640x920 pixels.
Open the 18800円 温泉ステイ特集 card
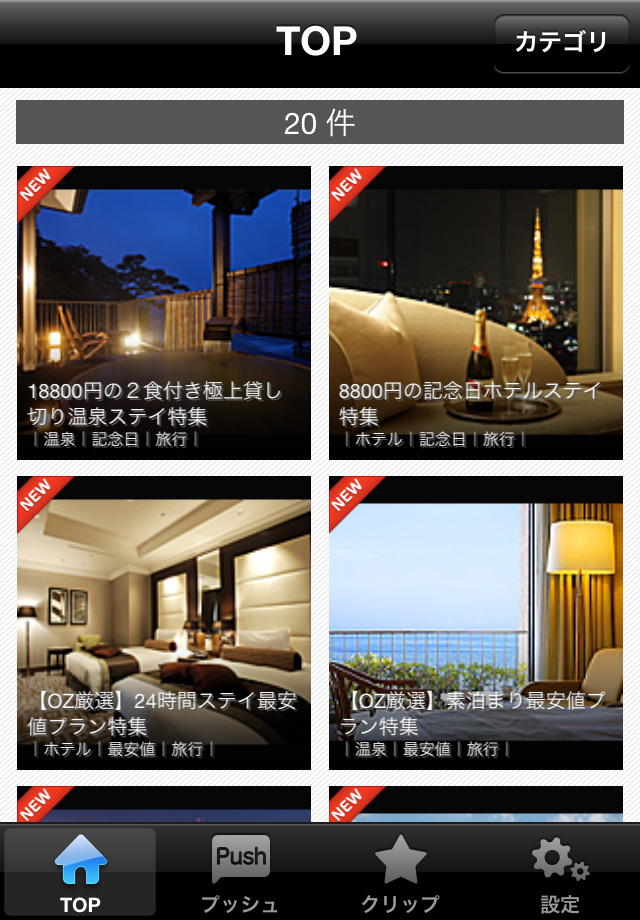pos(164,313)
